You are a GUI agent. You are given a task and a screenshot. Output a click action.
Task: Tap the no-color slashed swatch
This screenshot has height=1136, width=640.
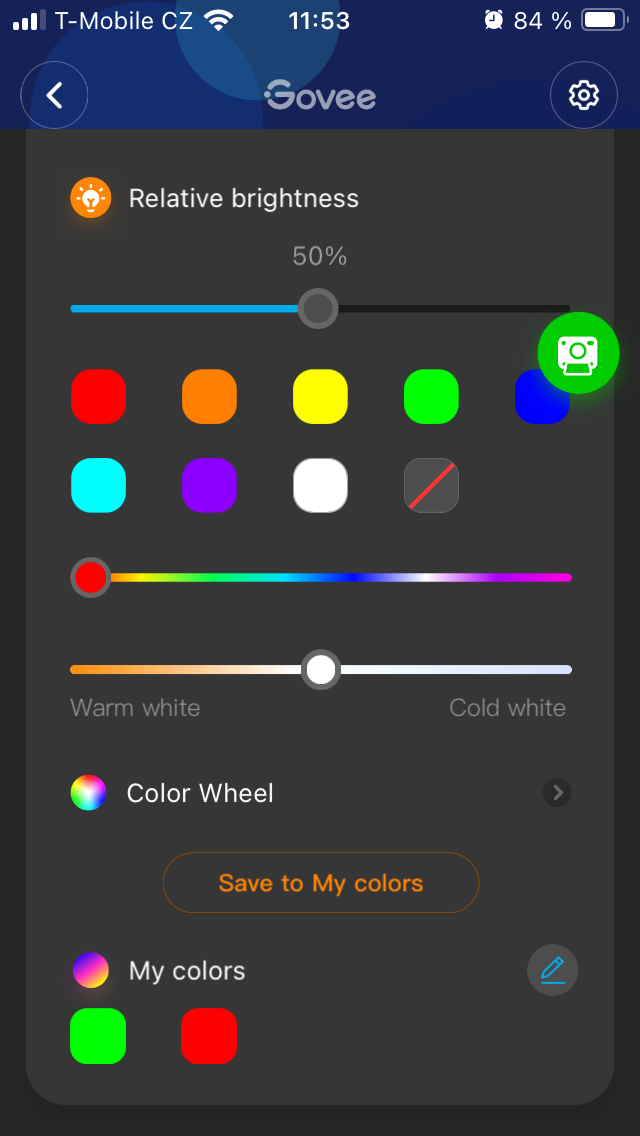point(431,485)
